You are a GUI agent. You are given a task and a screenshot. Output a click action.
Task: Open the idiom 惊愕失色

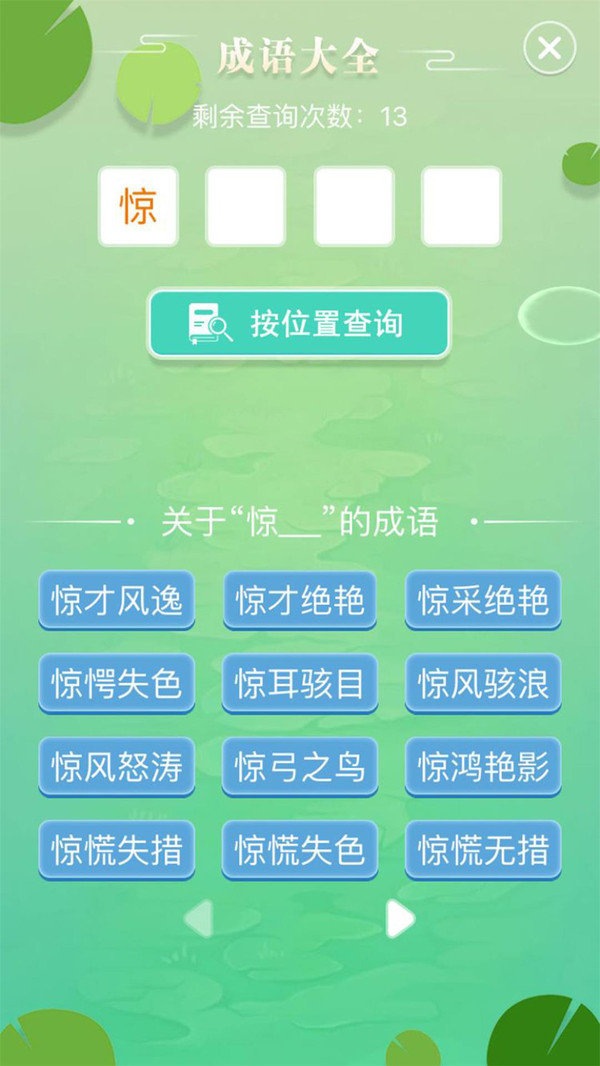tap(117, 684)
